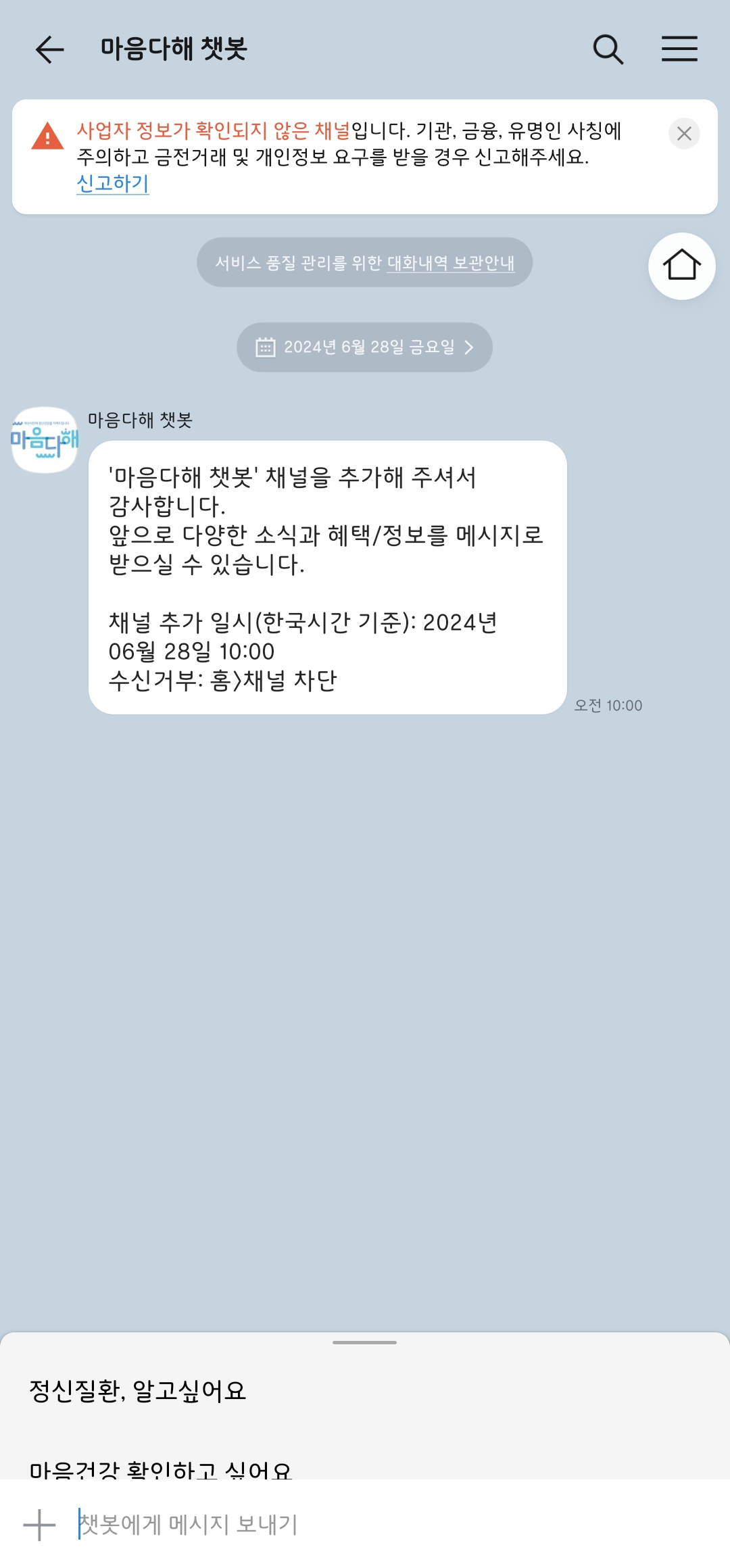
Task: Dismiss the unverified business warning banner
Action: (684, 134)
